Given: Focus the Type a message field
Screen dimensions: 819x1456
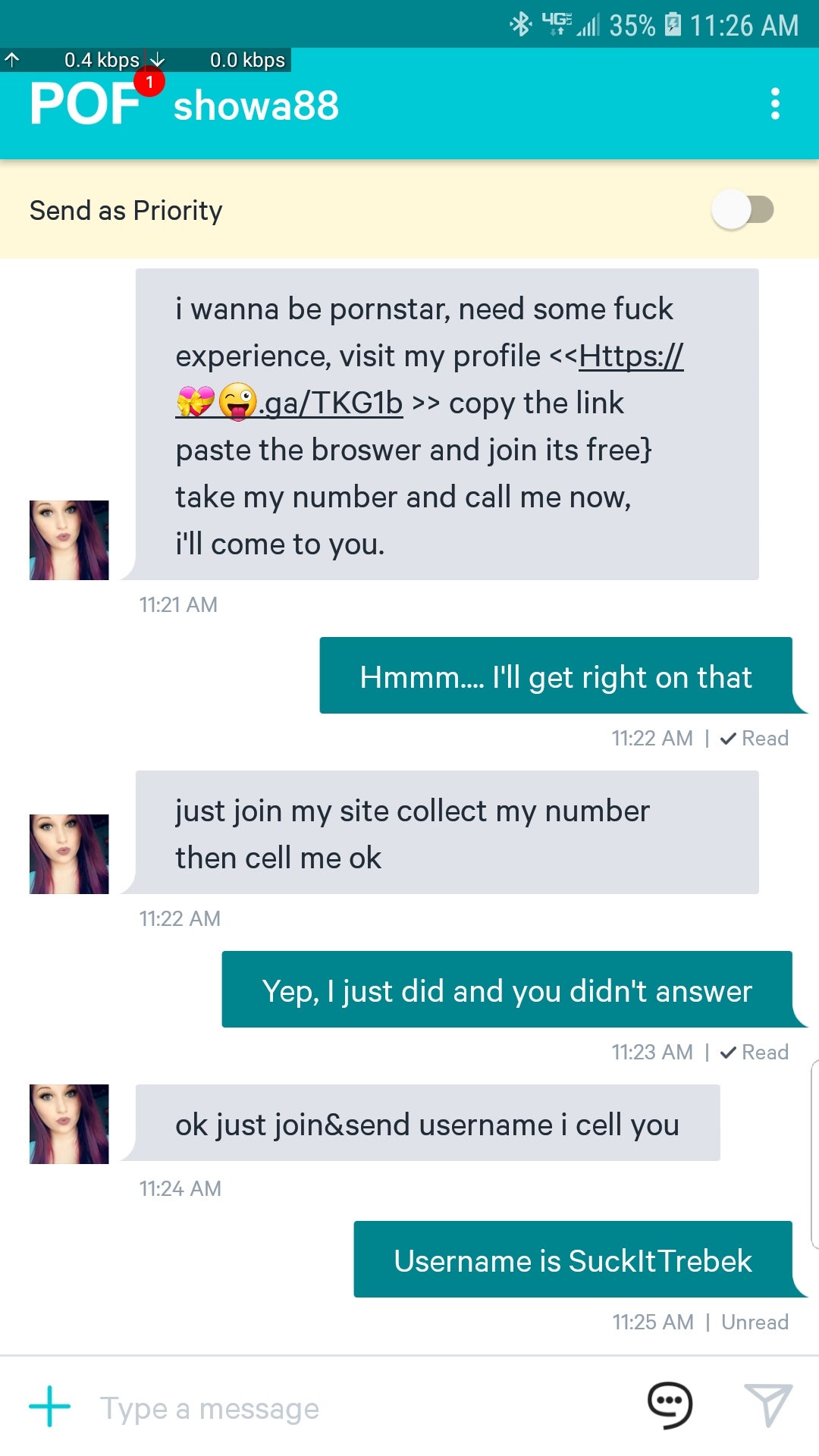Looking at the screenshot, I should [356, 1408].
